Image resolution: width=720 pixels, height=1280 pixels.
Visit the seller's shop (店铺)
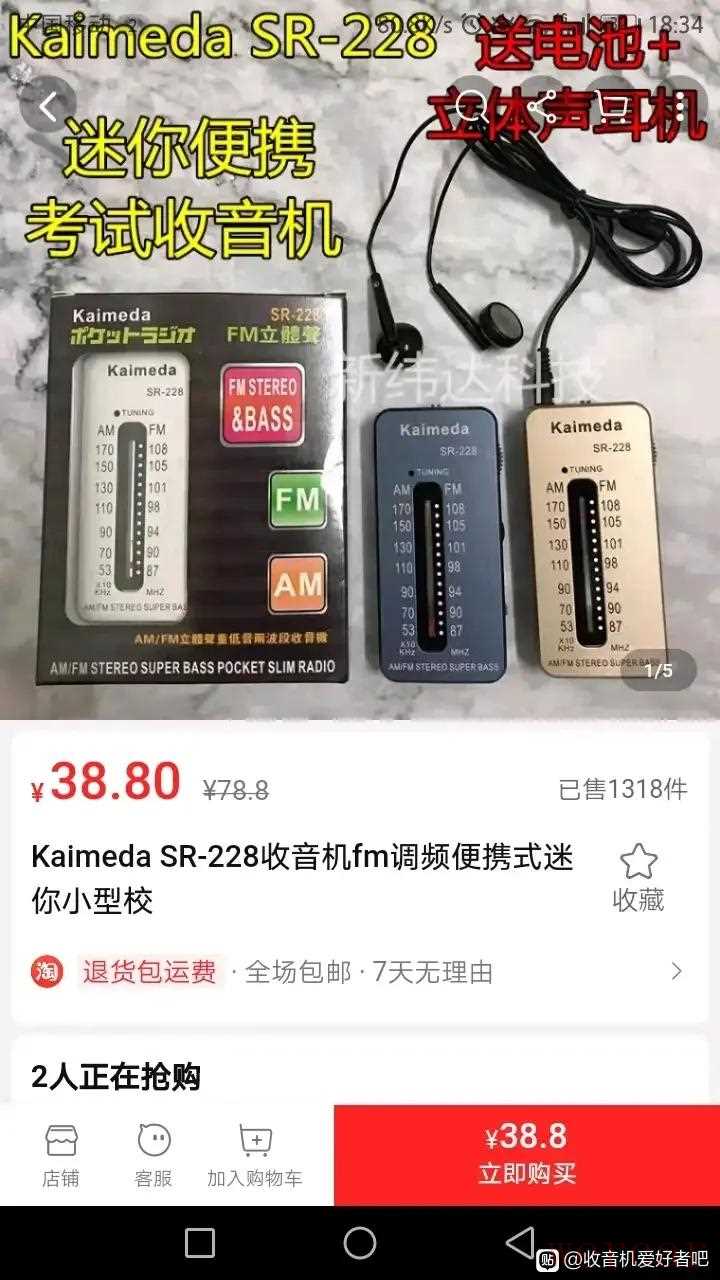point(61,1155)
